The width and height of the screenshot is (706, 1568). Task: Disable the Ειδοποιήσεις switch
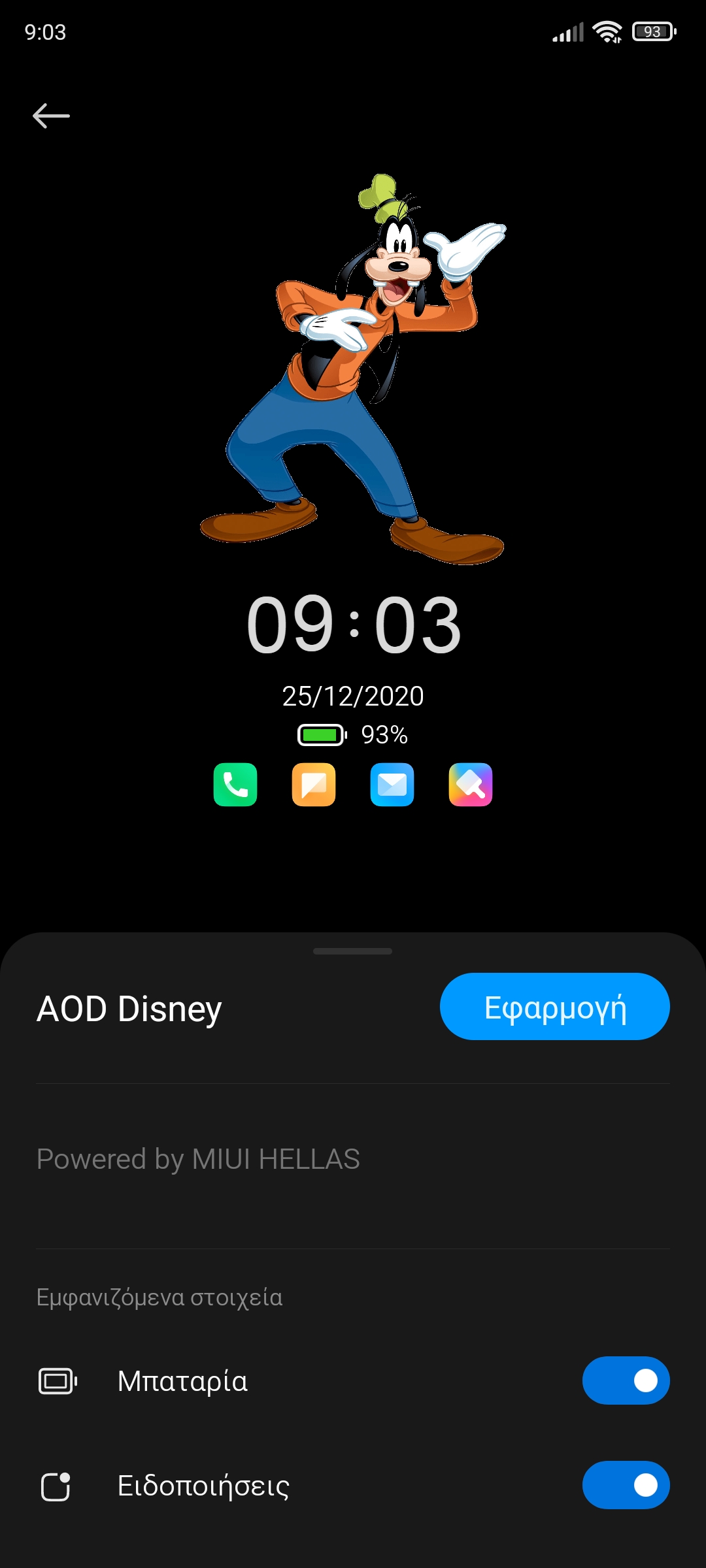(x=626, y=1485)
